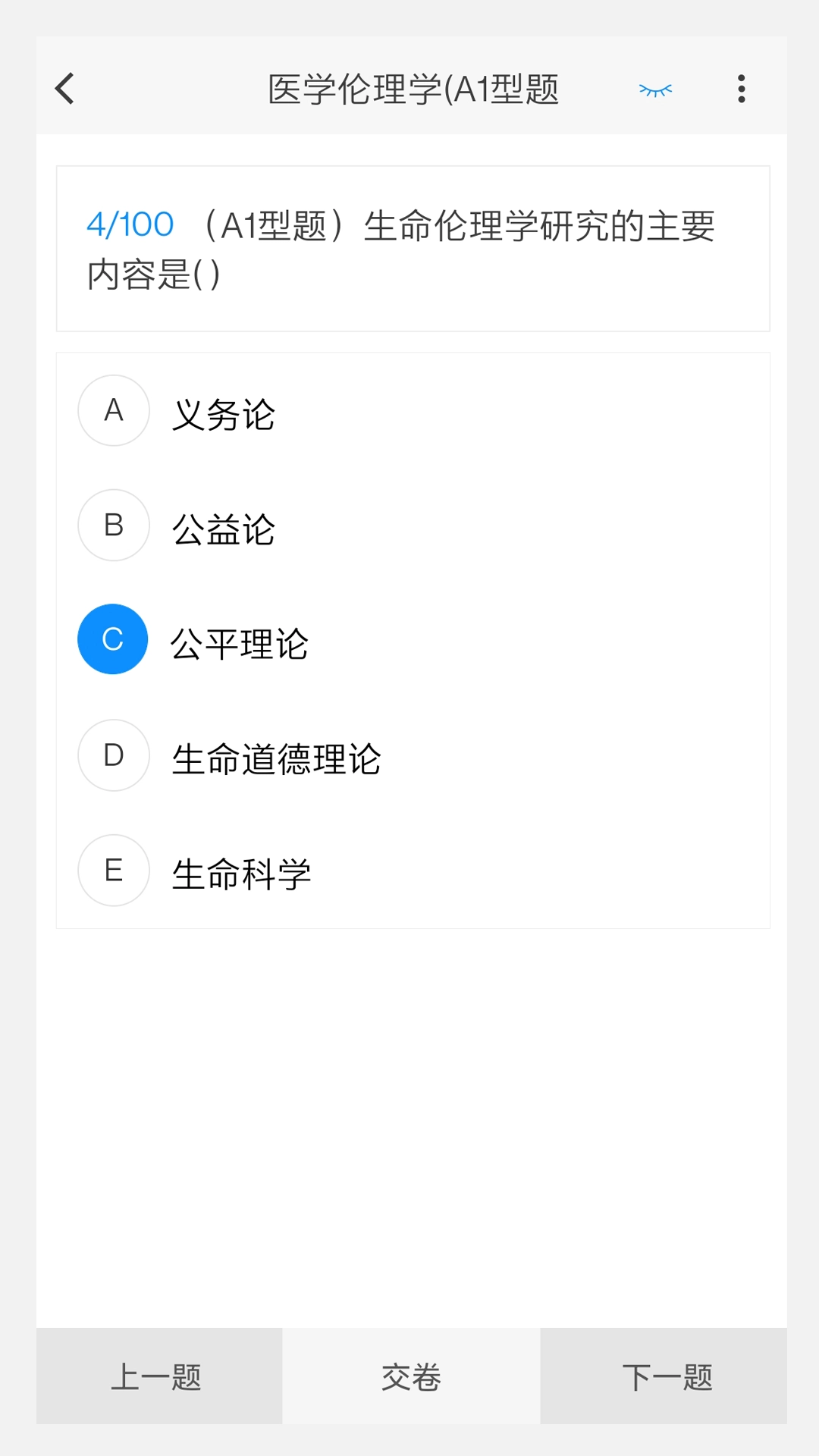The width and height of the screenshot is (819, 1456).
Task: Advance to next question via 下一题
Action: coord(666,1376)
